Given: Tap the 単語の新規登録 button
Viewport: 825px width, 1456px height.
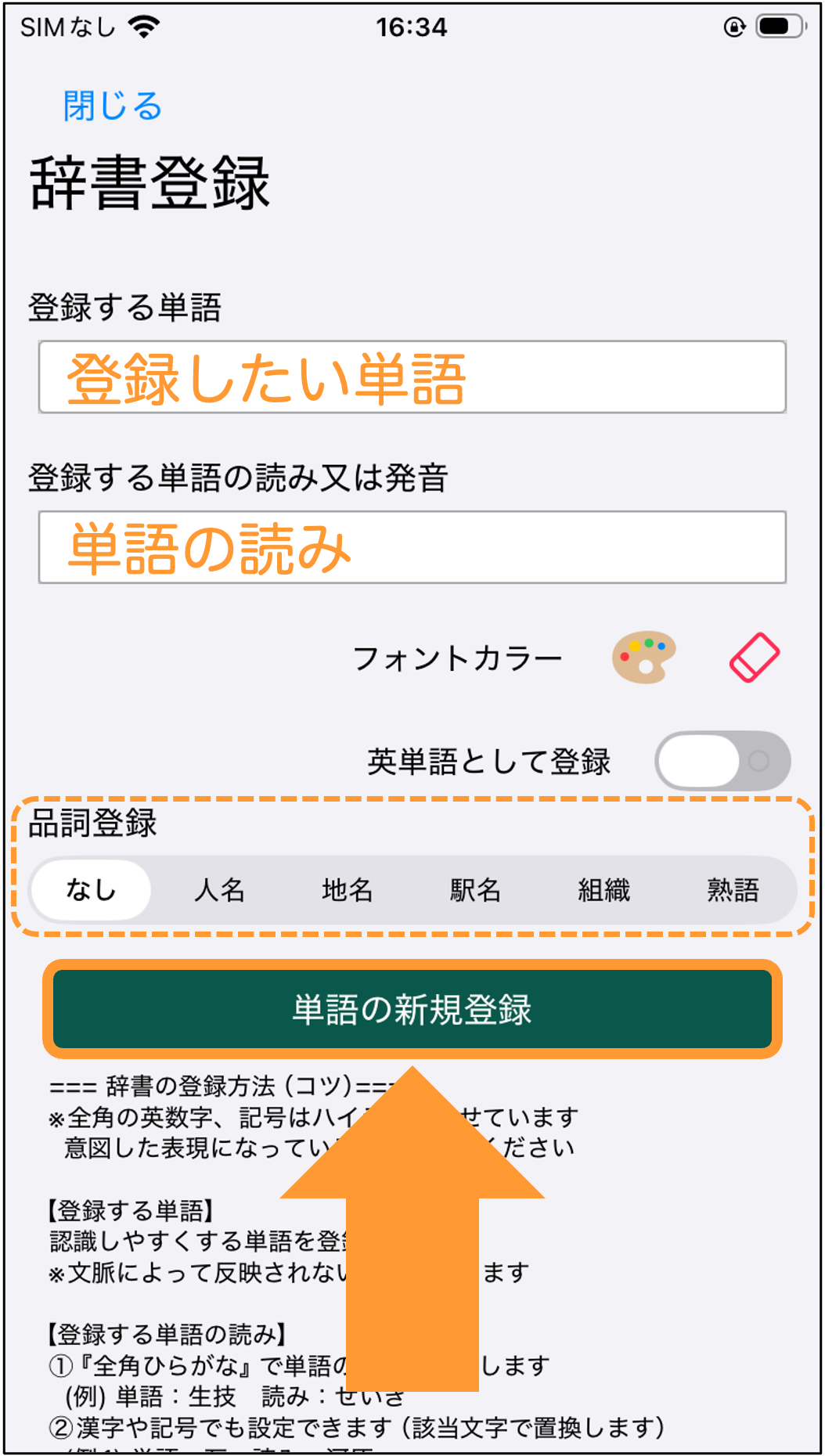Looking at the screenshot, I should click(x=412, y=1009).
